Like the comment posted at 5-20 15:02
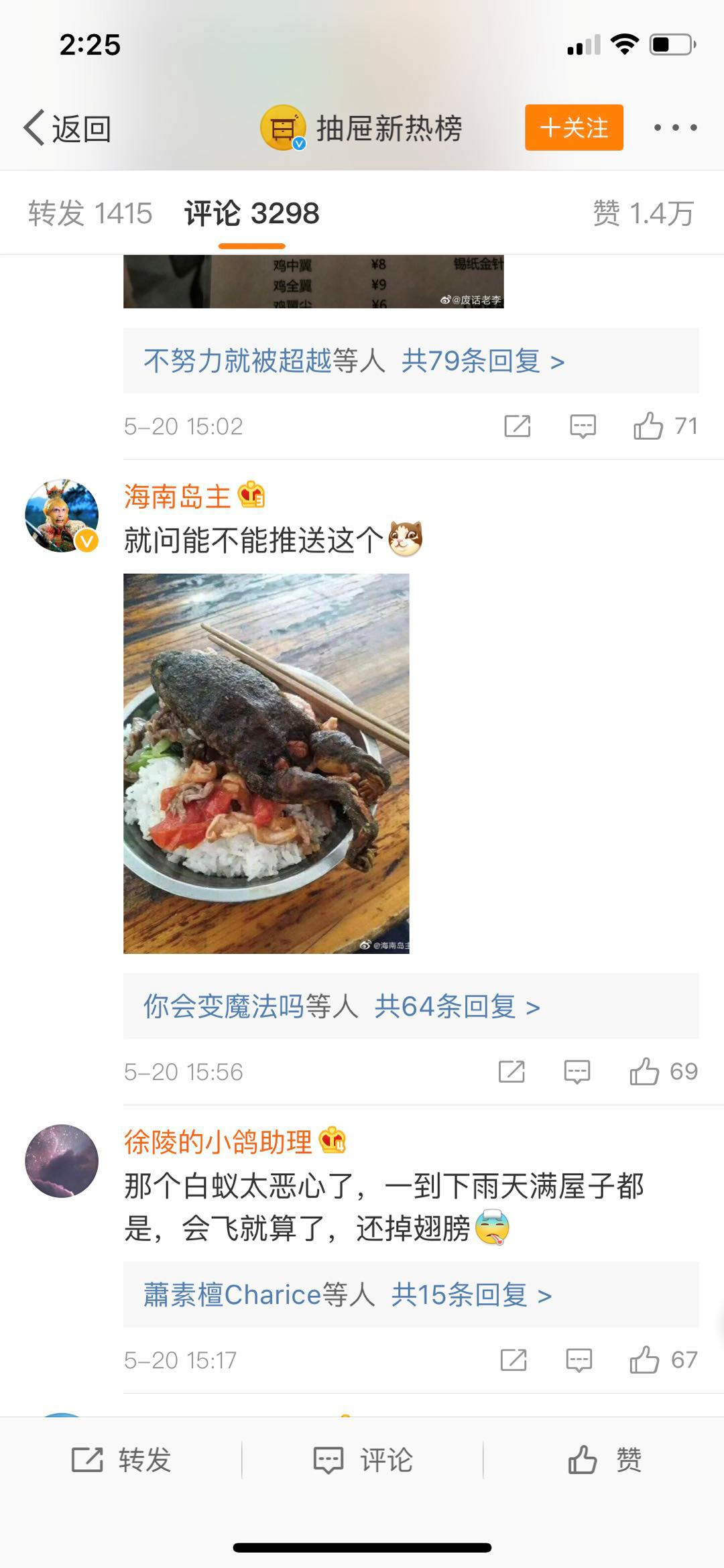This screenshot has width=724, height=1568. tap(665, 426)
